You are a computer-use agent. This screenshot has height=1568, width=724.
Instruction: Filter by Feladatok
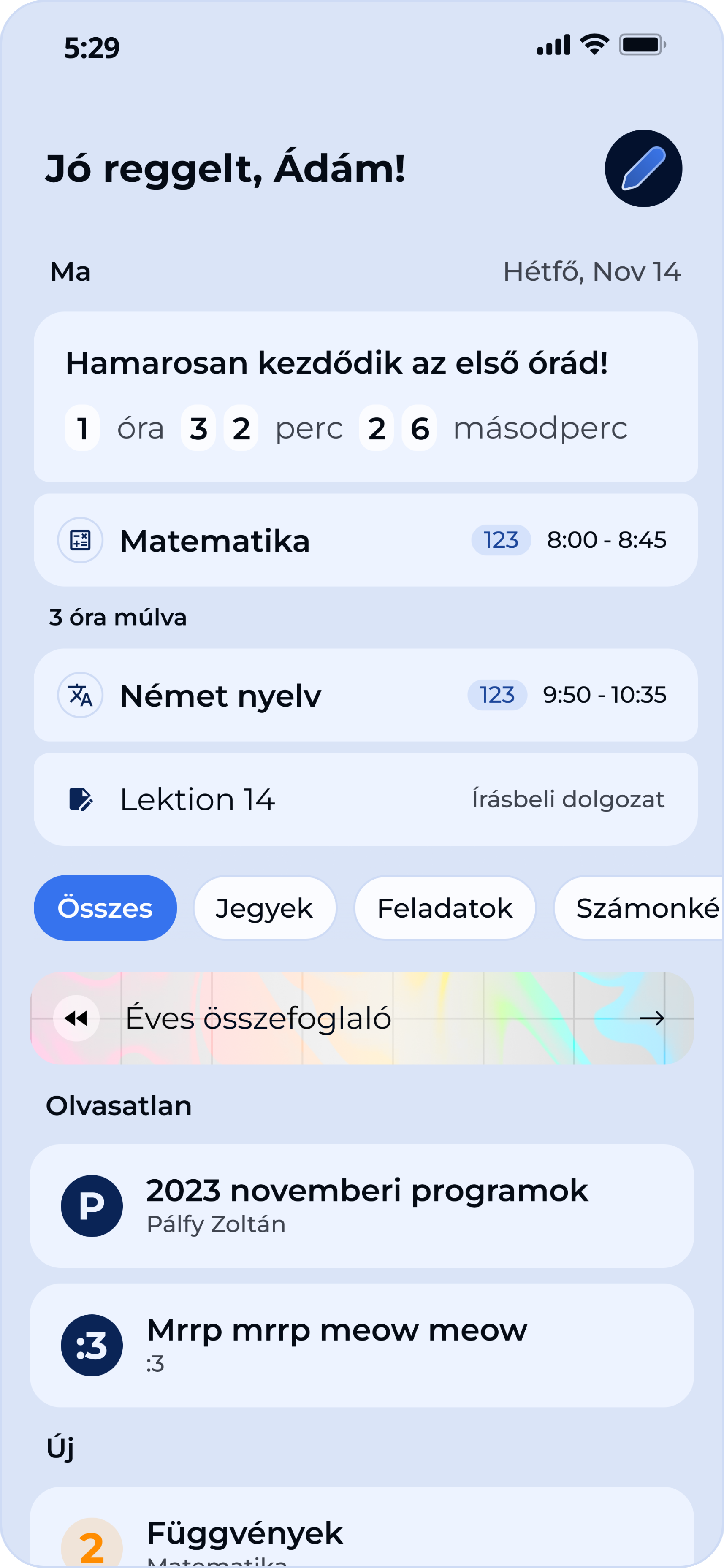pos(445,908)
